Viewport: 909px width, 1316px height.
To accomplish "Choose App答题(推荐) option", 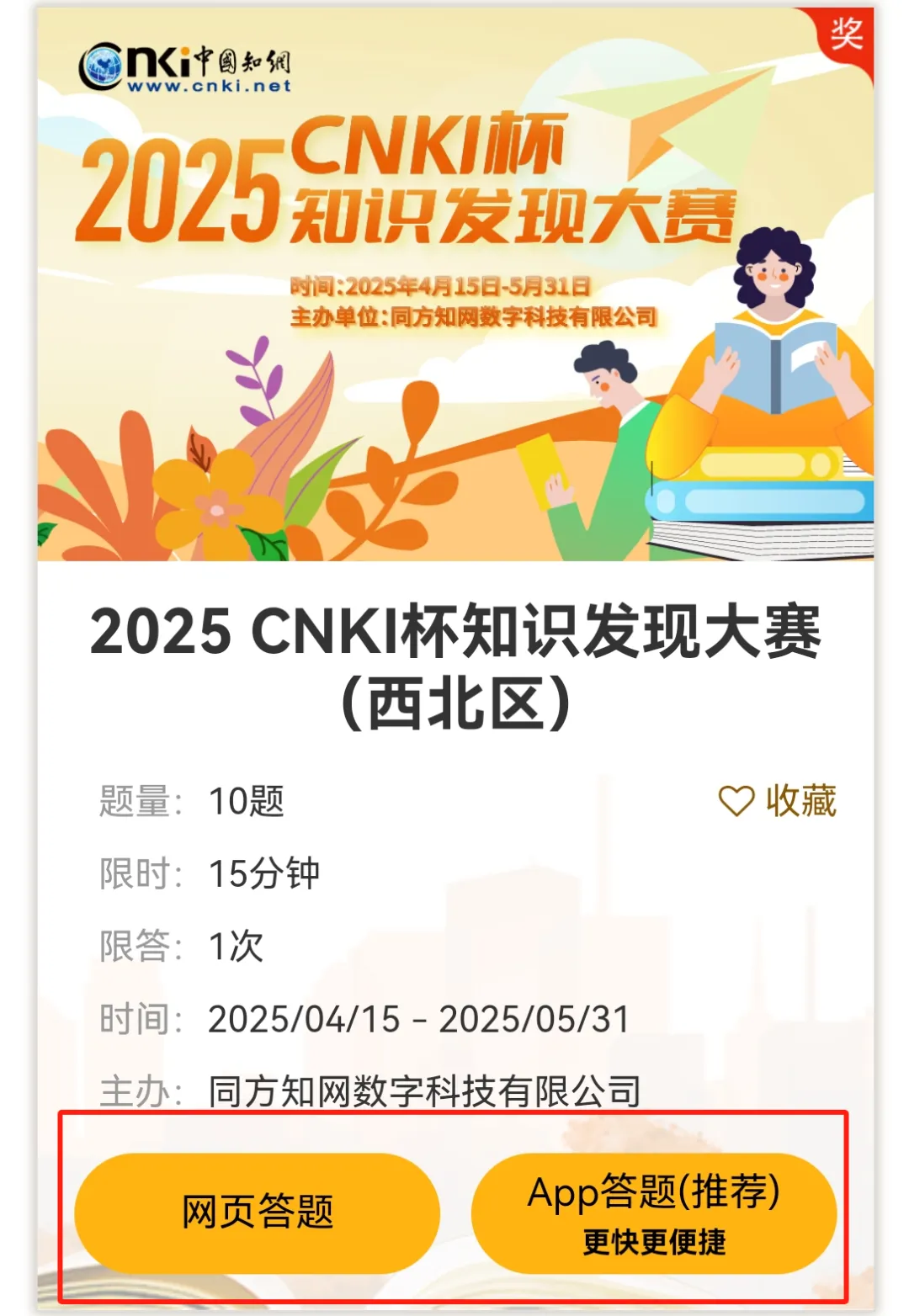I will (654, 1212).
